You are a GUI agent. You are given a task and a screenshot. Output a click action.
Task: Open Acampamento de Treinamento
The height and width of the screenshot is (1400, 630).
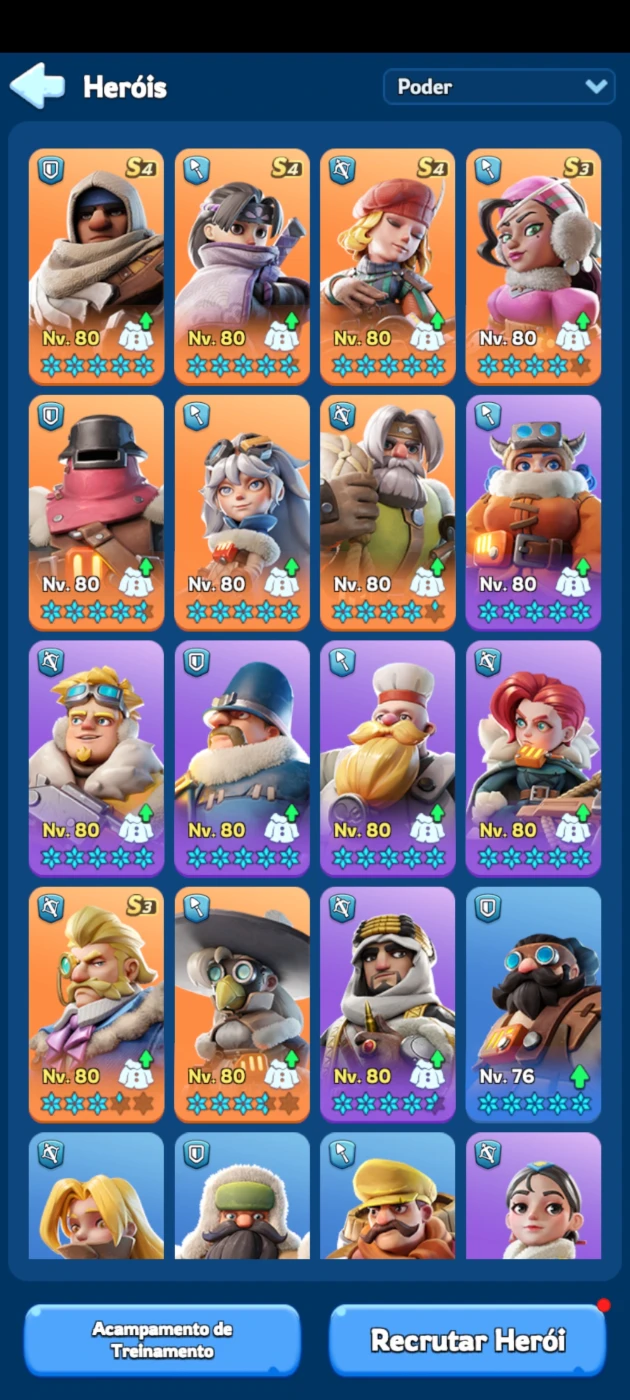click(x=162, y=1340)
